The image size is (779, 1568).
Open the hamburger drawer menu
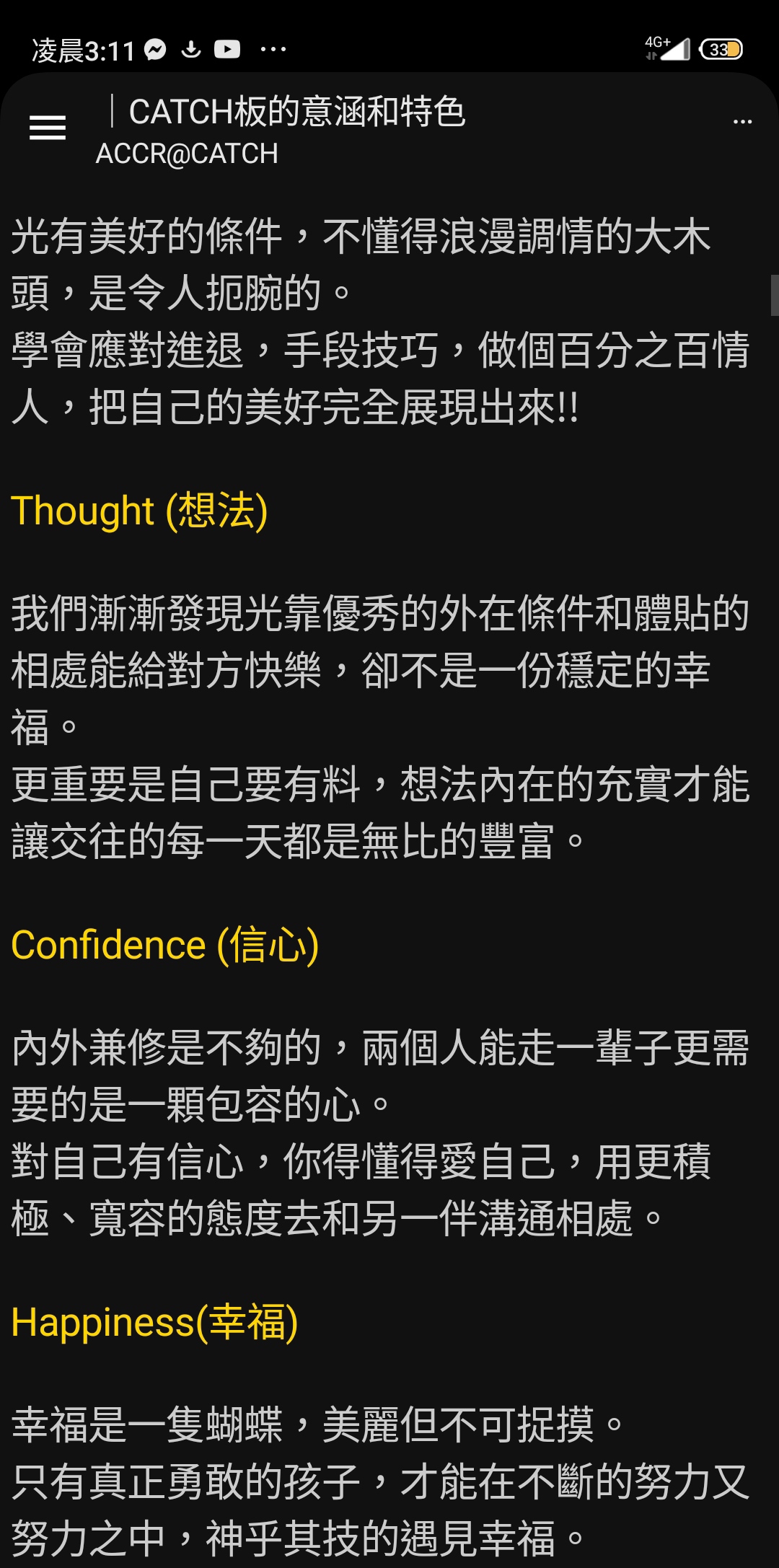pyautogui.click(x=48, y=128)
